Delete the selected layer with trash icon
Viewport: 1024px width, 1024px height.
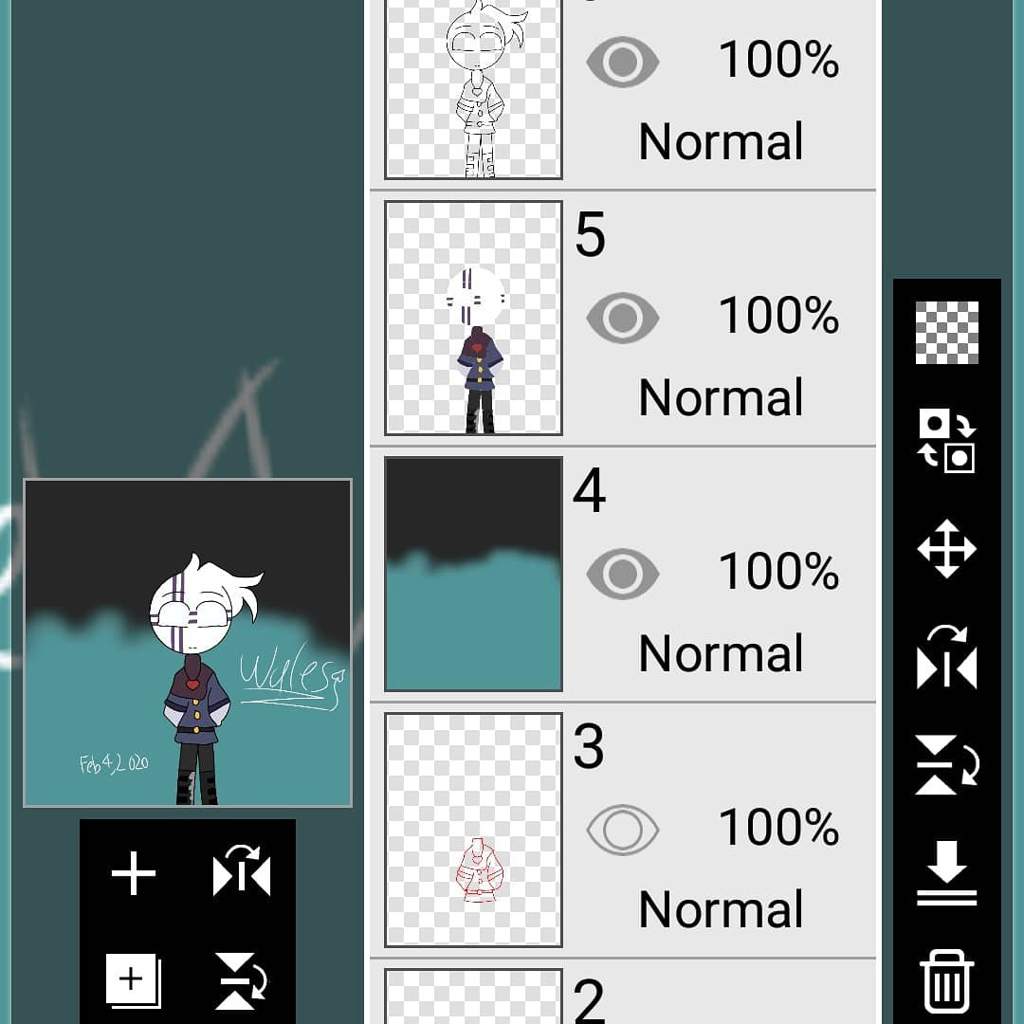[946, 981]
